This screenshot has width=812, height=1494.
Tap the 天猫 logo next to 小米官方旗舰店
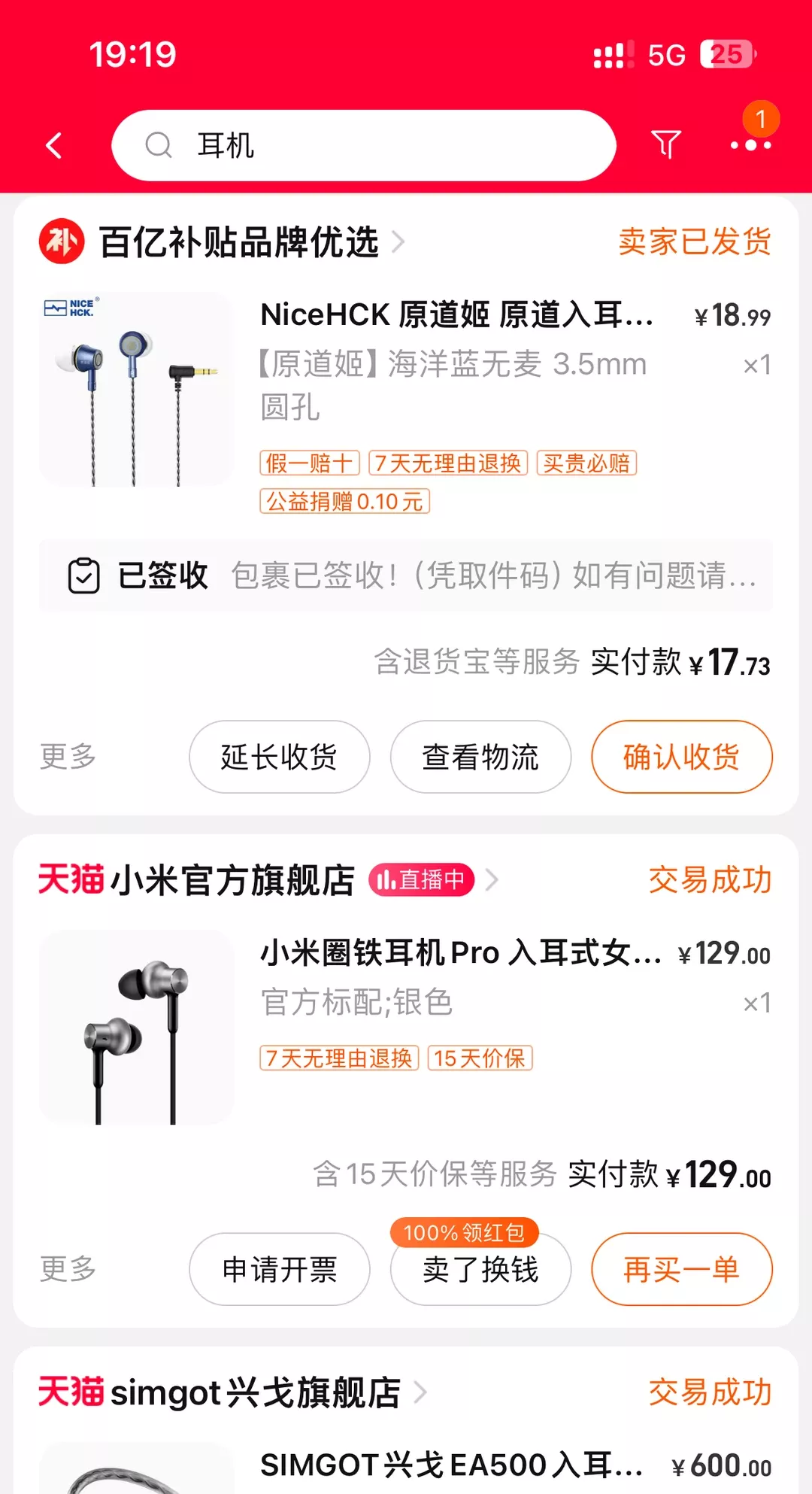pos(73,879)
